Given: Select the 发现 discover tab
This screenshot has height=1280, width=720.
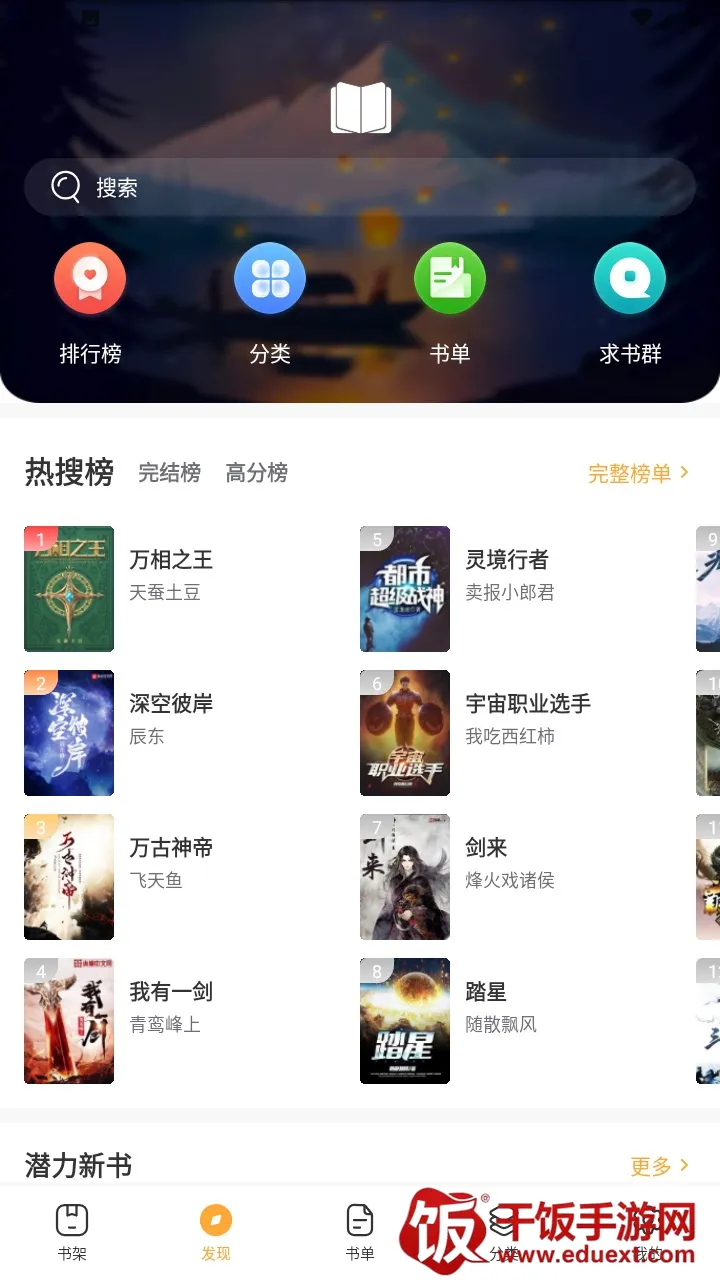Looking at the screenshot, I should (x=216, y=1232).
